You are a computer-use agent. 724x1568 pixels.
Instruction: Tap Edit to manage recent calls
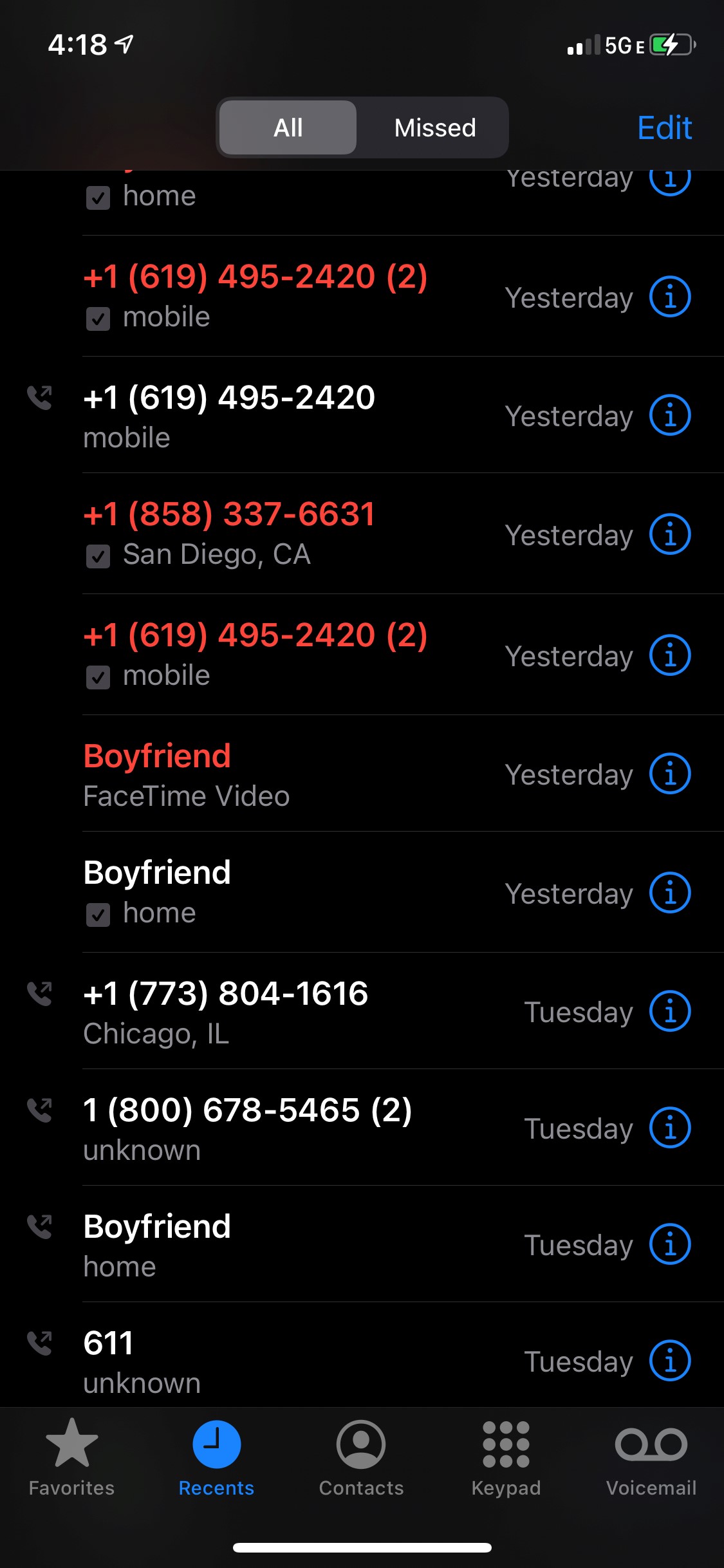pyautogui.click(x=664, y=127)
